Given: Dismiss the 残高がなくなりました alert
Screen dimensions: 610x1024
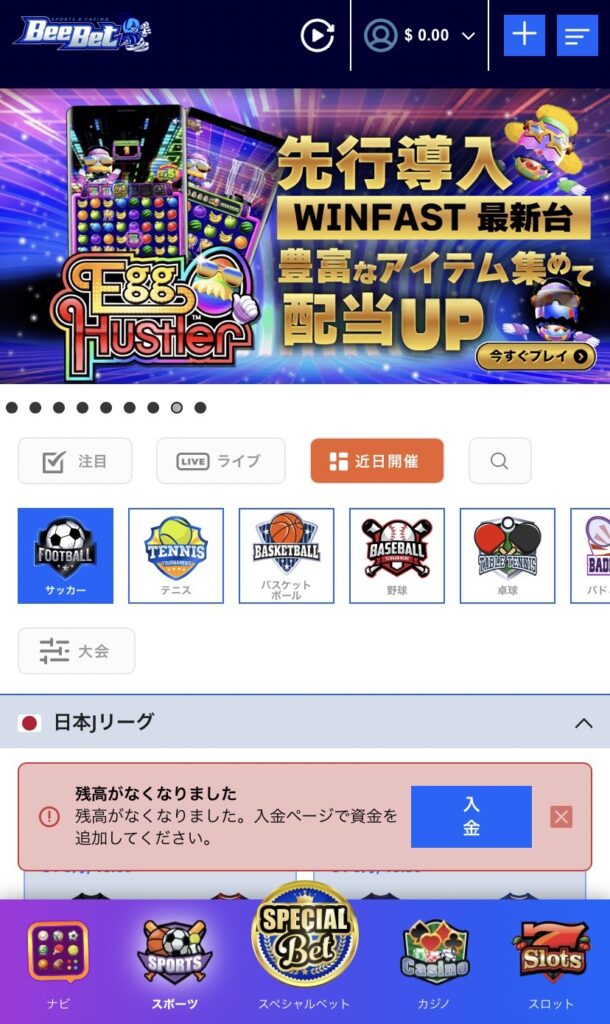Looking at the screenshot, I should 561,817.
